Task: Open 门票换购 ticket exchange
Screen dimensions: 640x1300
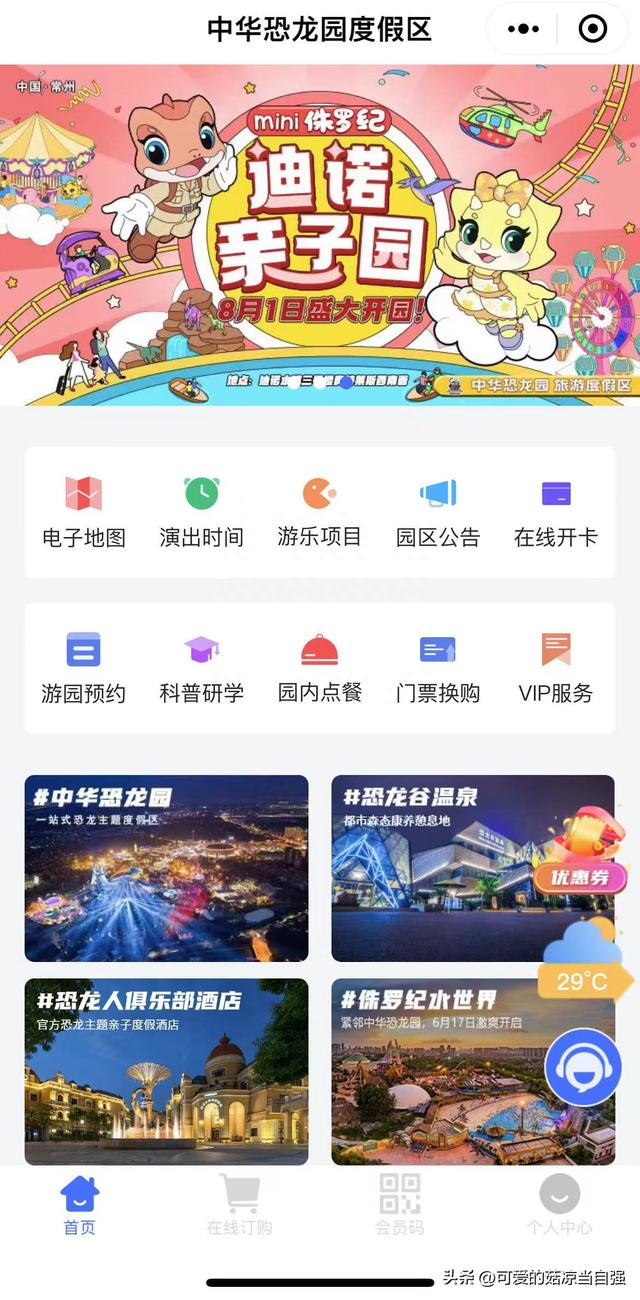Action: click(438, 667)
